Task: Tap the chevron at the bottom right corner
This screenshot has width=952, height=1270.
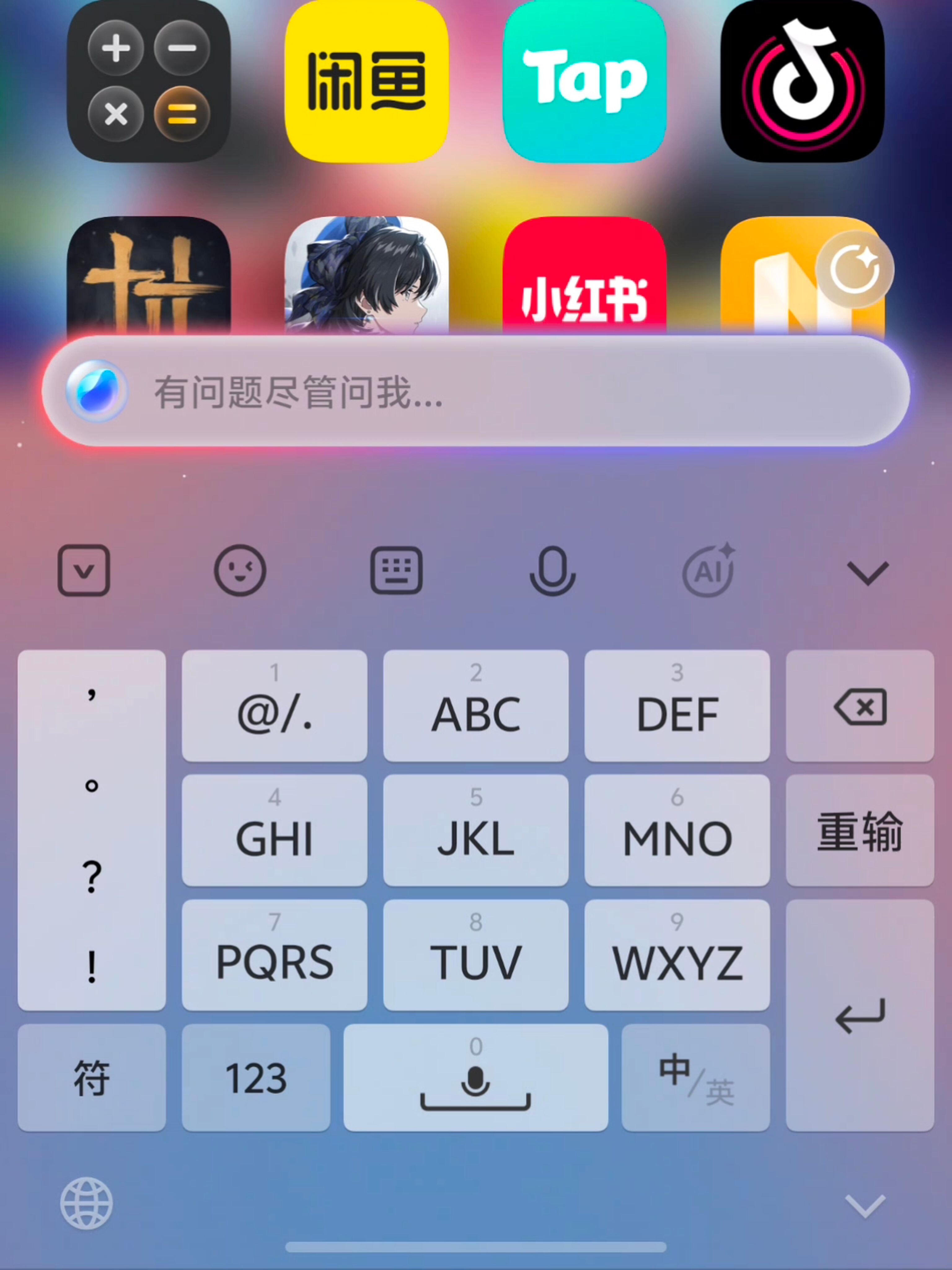Action: pyautogui.click(x=865, y=1206)
